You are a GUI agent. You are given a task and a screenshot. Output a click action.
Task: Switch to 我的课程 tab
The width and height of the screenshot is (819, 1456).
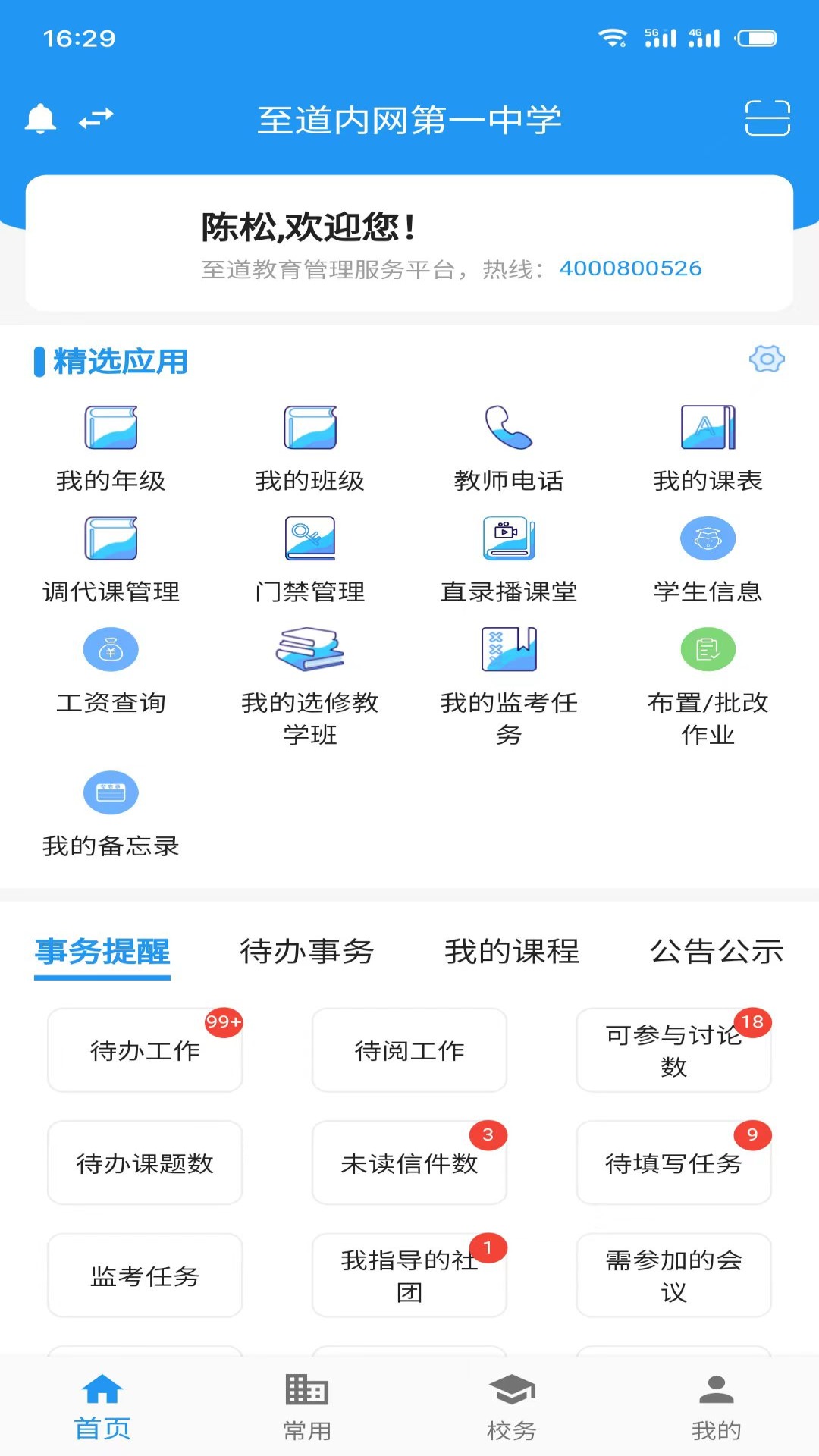click(x=512, y=951)
